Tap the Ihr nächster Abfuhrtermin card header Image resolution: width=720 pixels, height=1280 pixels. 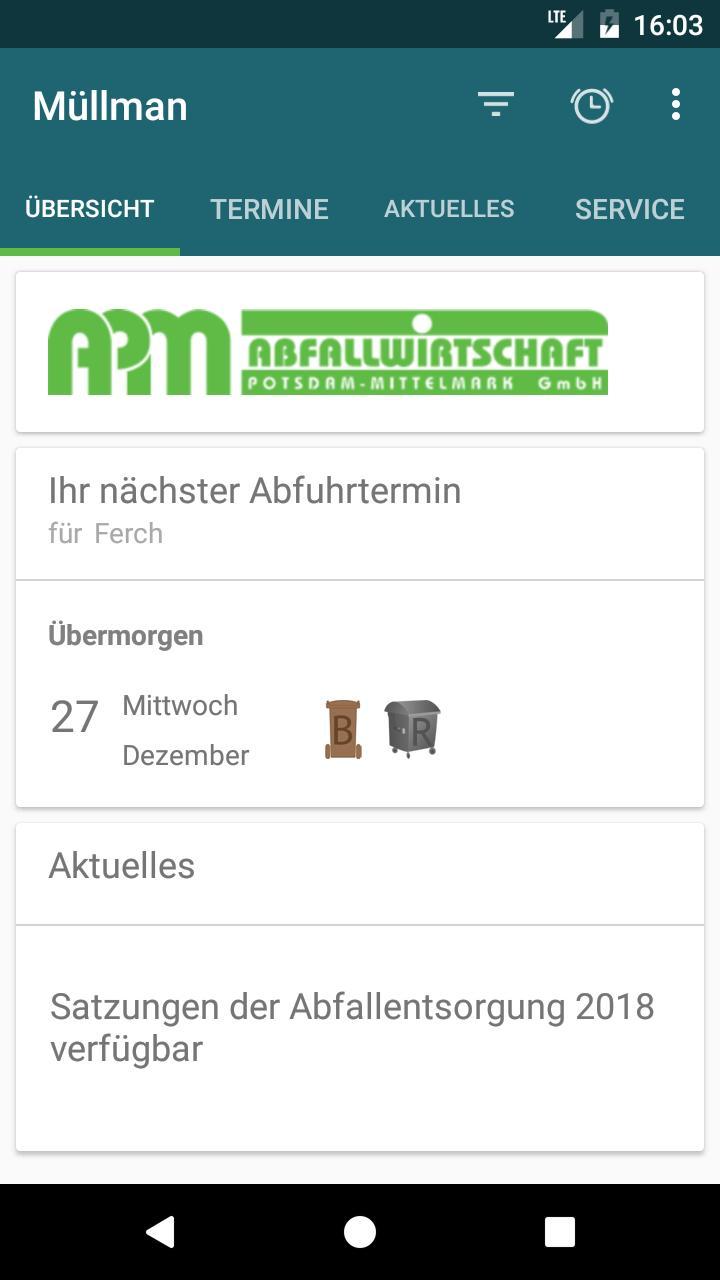point(255,491)
